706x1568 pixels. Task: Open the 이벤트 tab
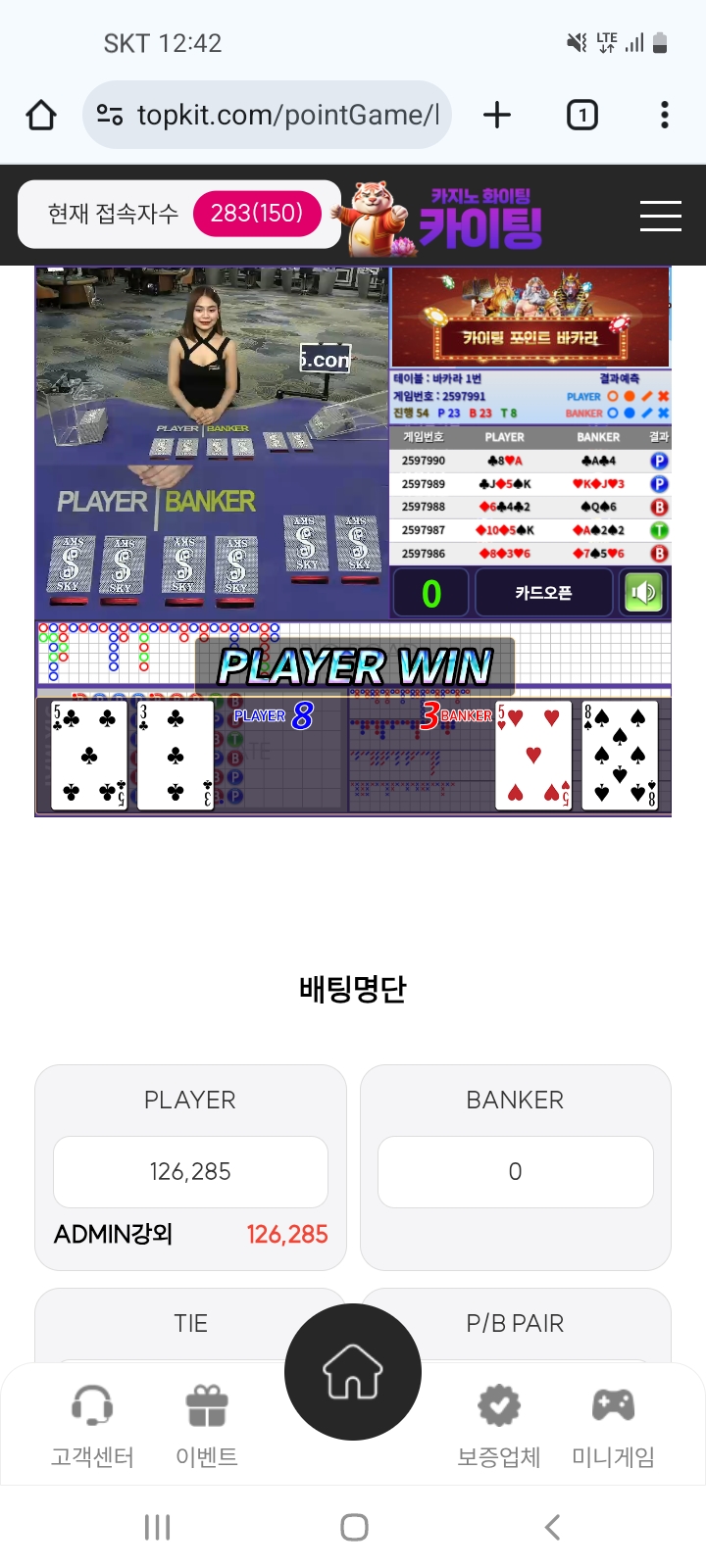click(x=207, y=1426)
